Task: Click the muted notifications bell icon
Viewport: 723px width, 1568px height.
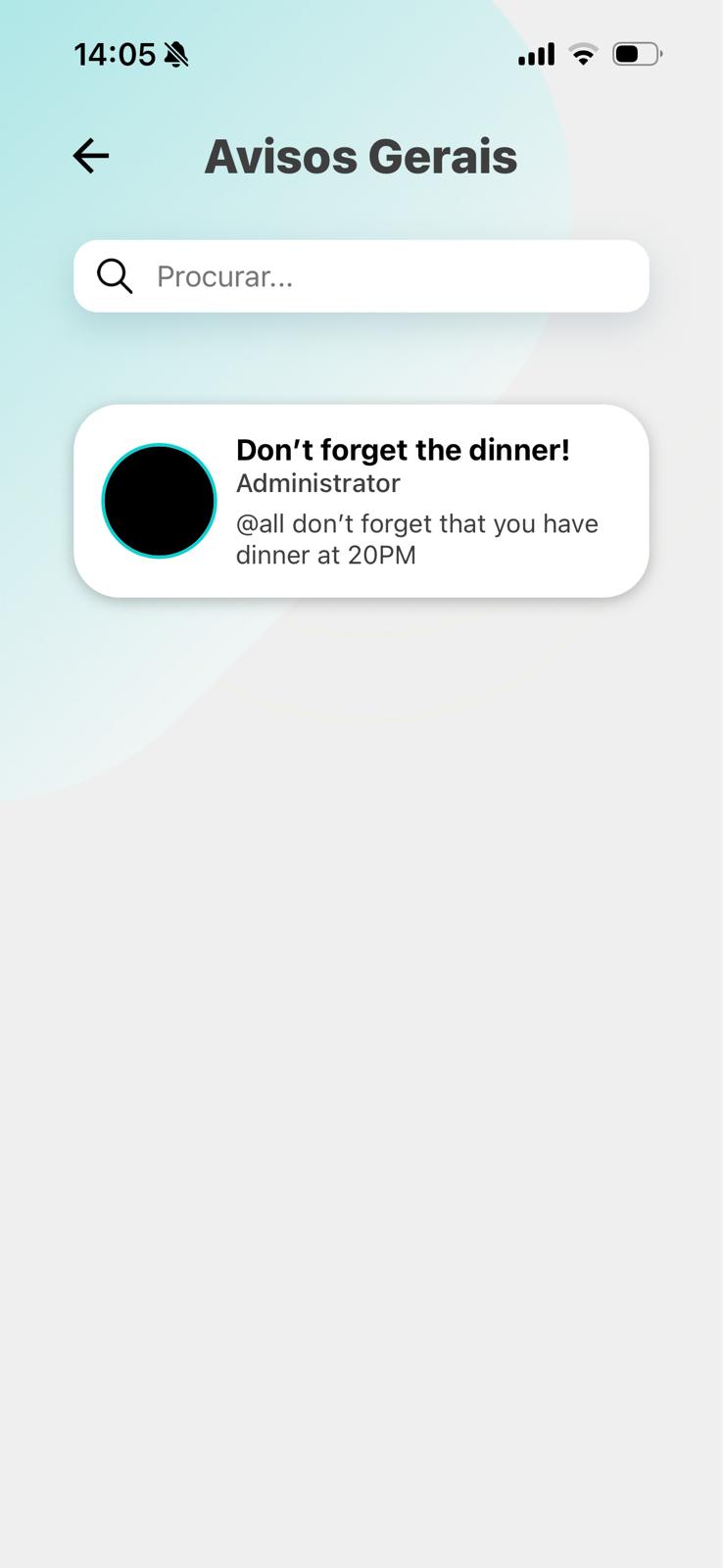Action: tap(174, 53)
